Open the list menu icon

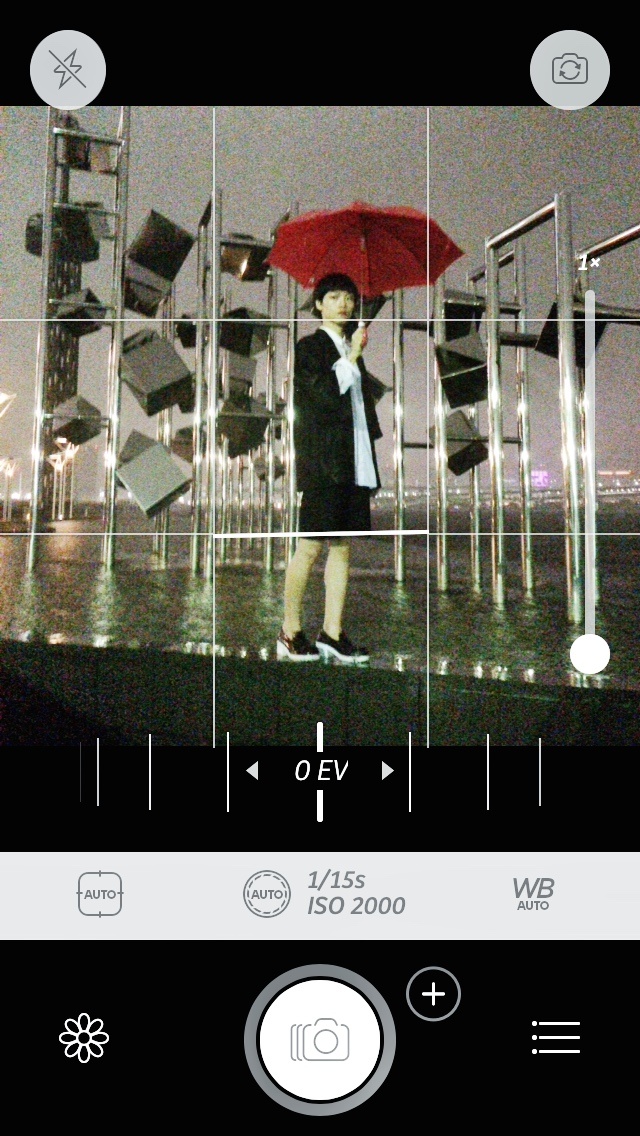click(x=556, y=1038)
